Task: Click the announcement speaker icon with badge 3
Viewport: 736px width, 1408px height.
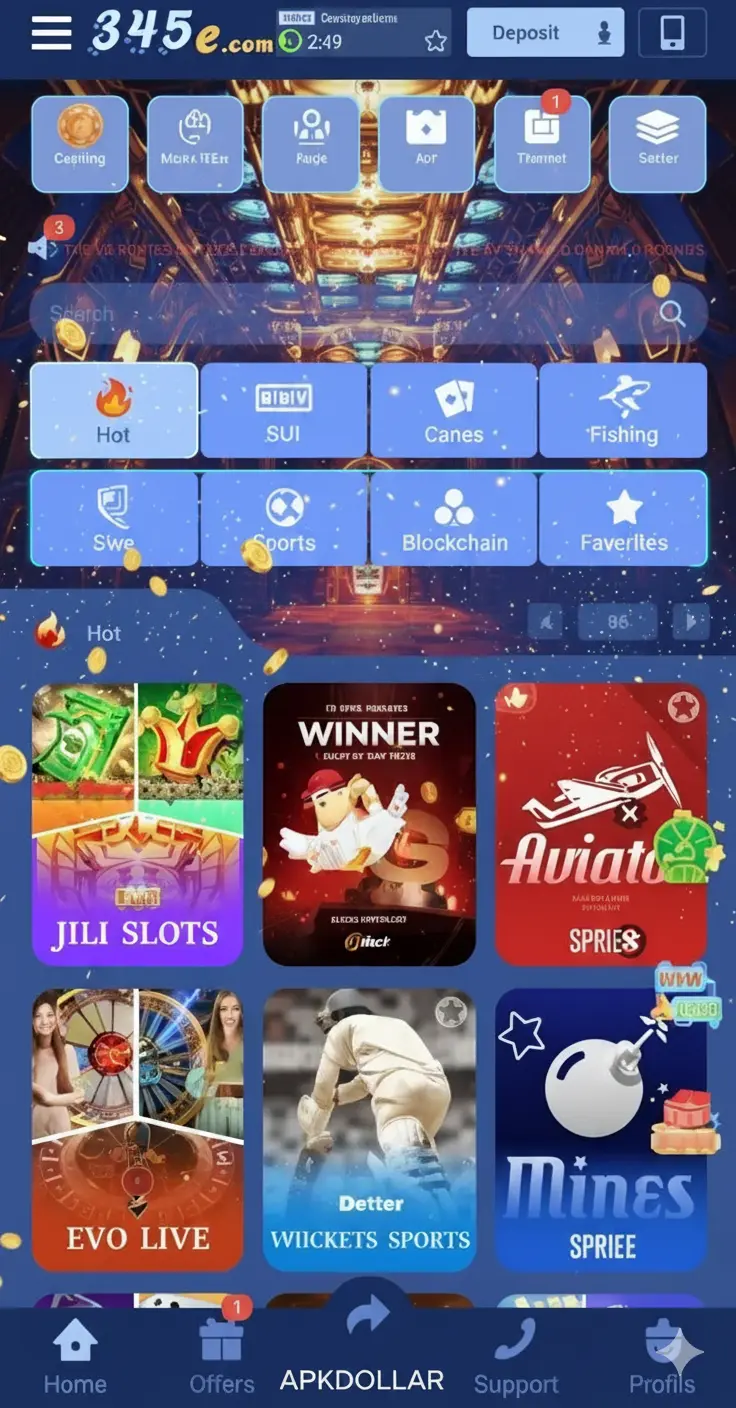Action: coord(42,248)
